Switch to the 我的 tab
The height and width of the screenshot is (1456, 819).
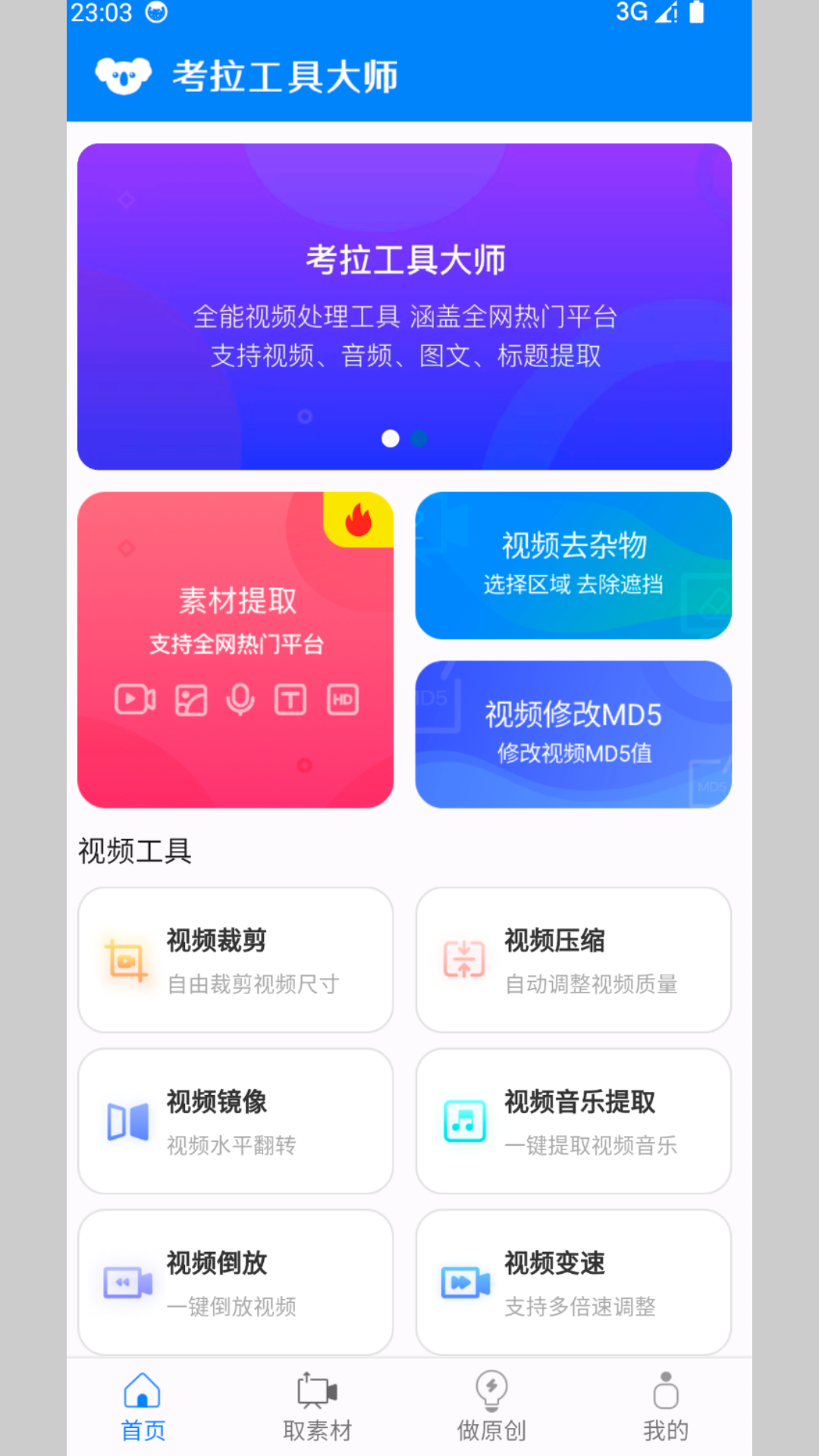666,1407
